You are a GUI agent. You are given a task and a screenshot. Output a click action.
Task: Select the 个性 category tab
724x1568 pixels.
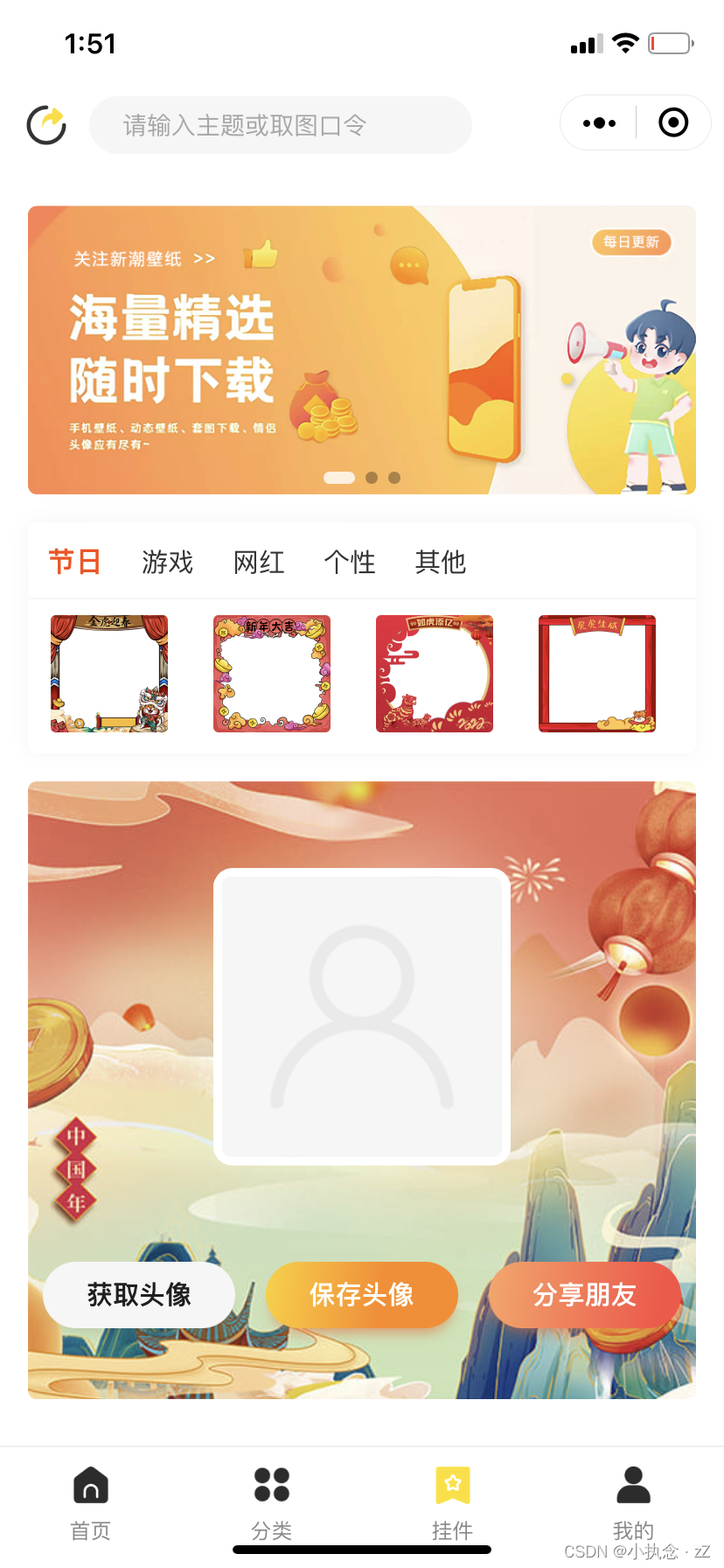point(350,562)
